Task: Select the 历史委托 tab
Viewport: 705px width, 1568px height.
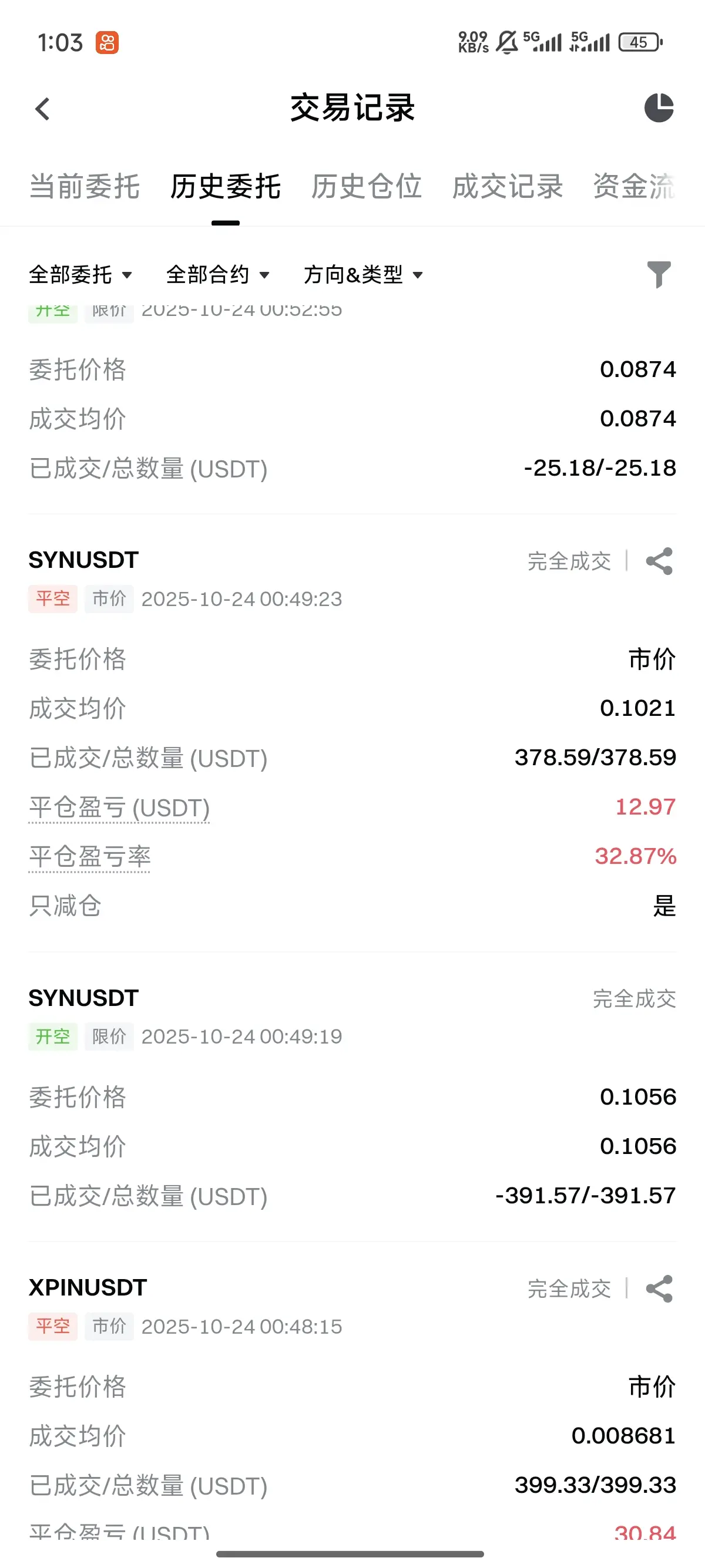Action: tap(225, 186)
